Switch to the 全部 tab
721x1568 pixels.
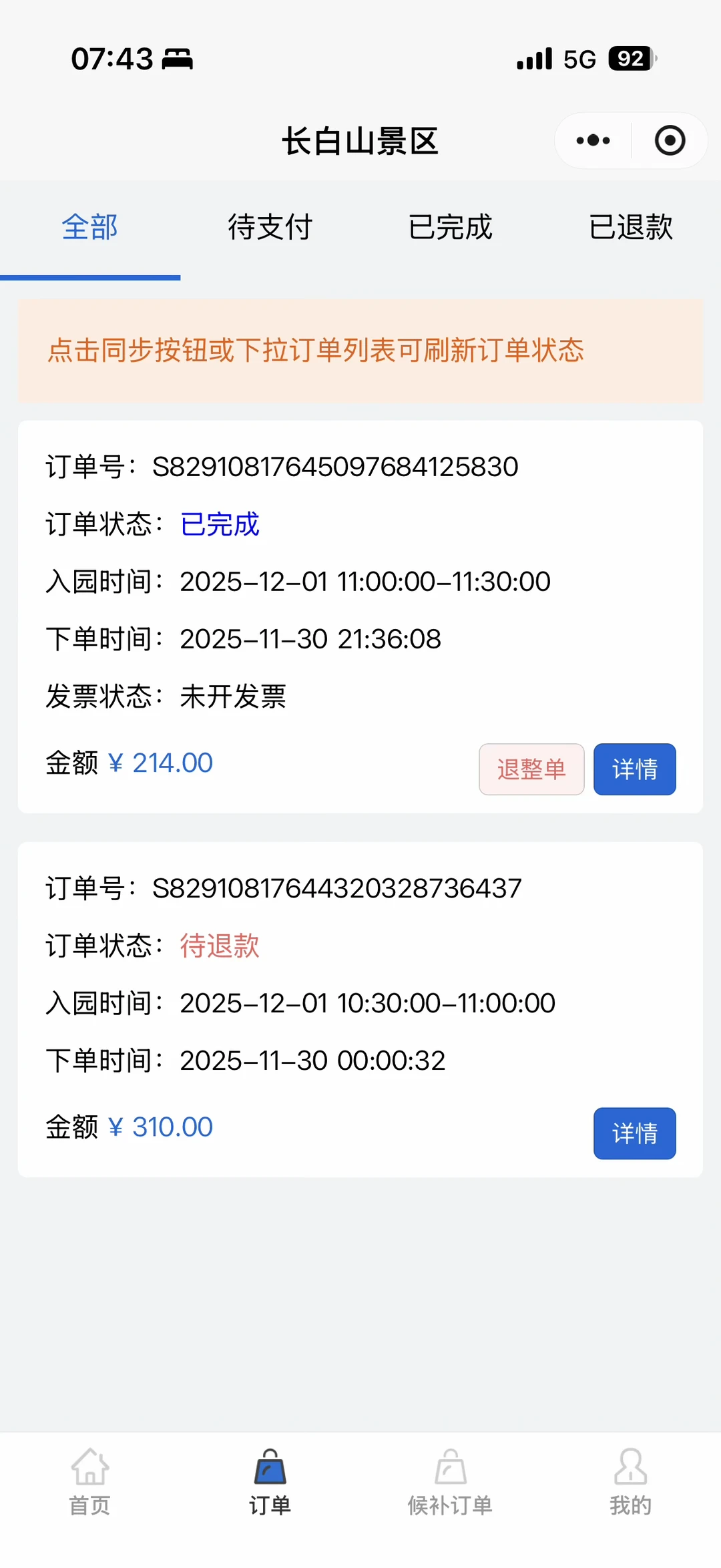point(90,228)
